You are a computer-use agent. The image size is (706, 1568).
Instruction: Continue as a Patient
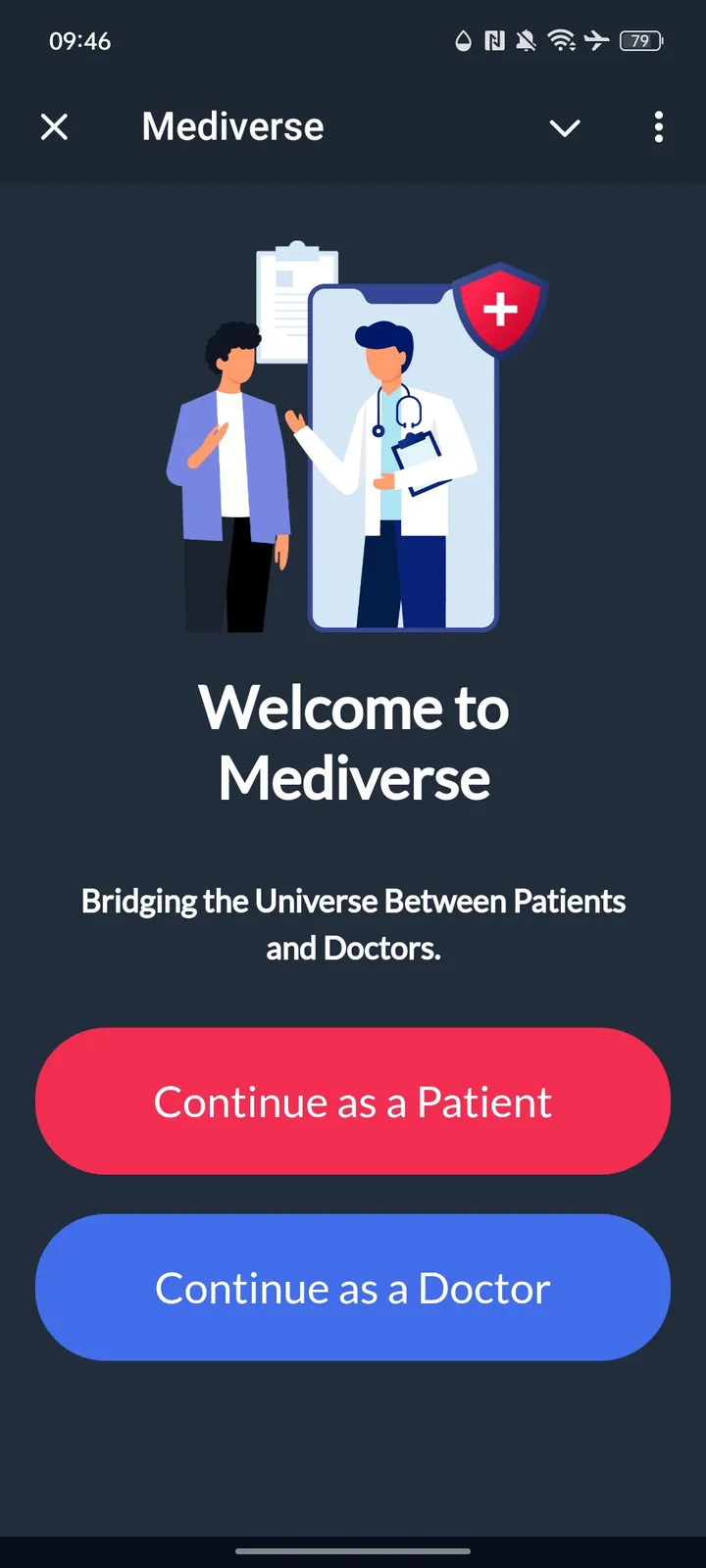click(353, 1102)
